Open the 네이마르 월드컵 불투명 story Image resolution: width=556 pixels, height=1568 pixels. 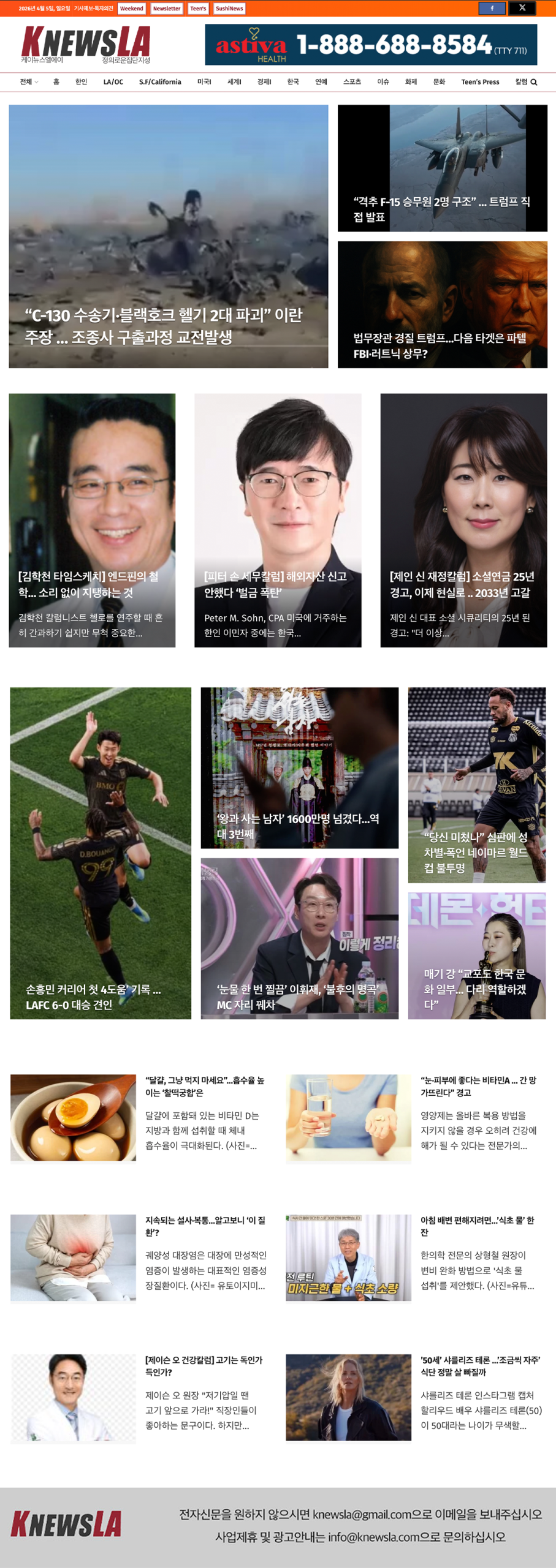point(476,785)
